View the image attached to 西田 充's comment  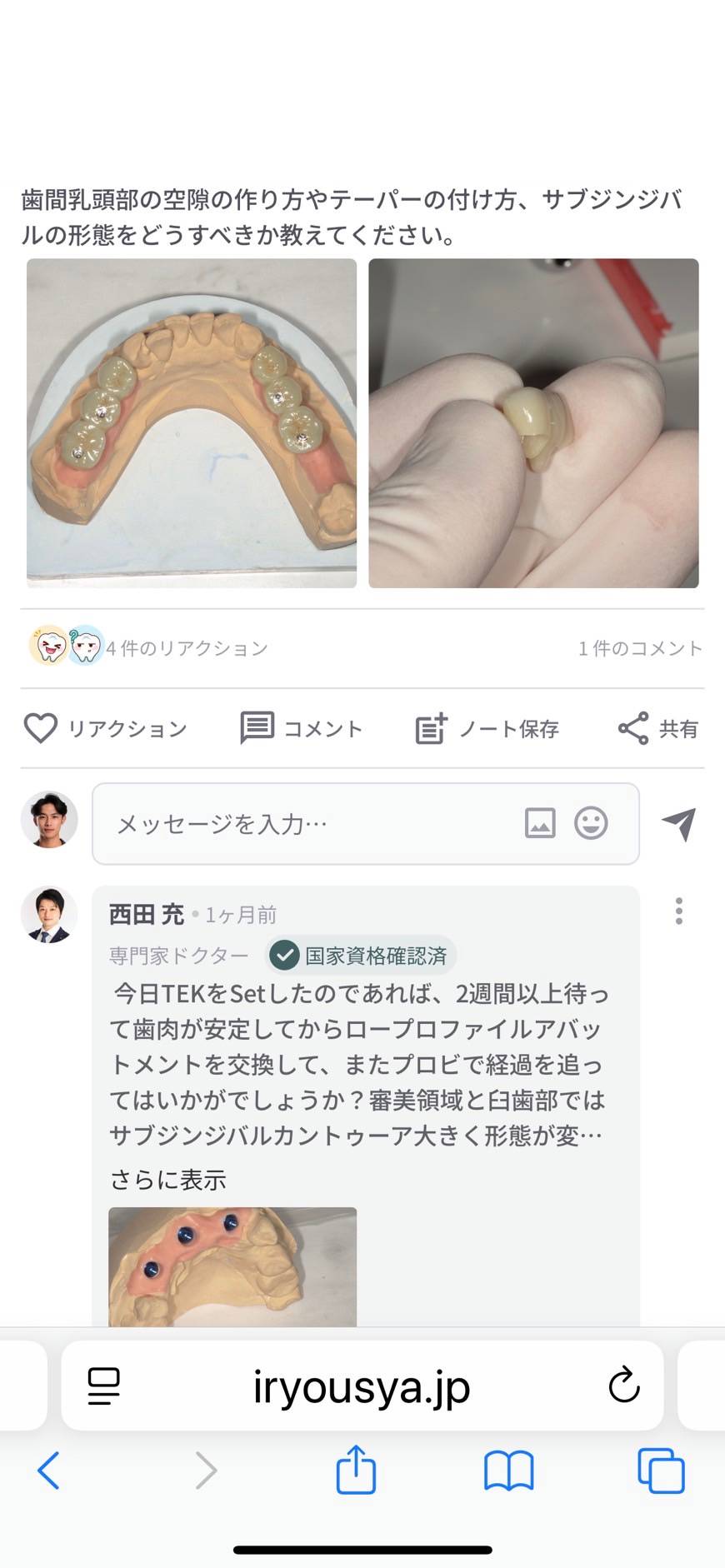[232, 1266]
